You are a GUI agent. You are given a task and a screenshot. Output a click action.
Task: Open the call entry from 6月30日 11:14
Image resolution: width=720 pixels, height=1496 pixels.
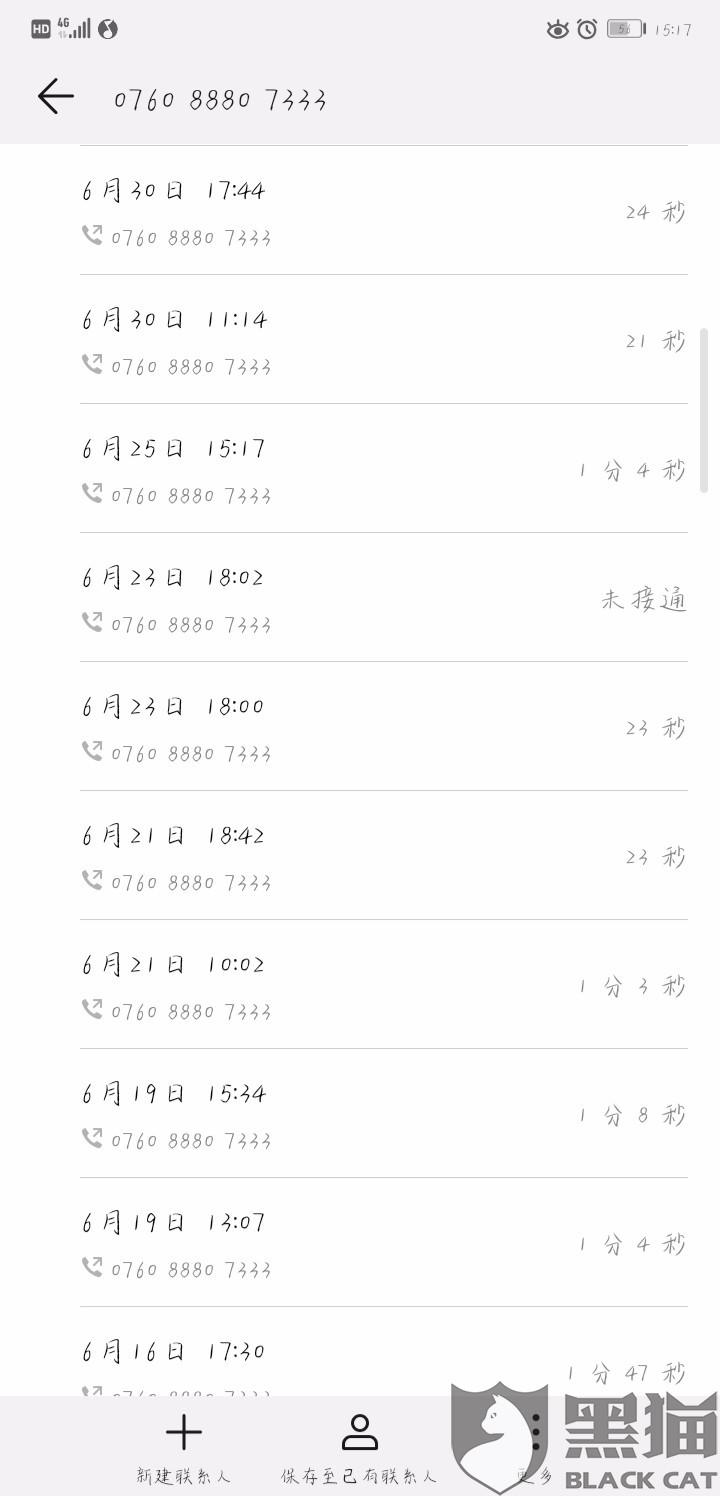click(384, 340)
